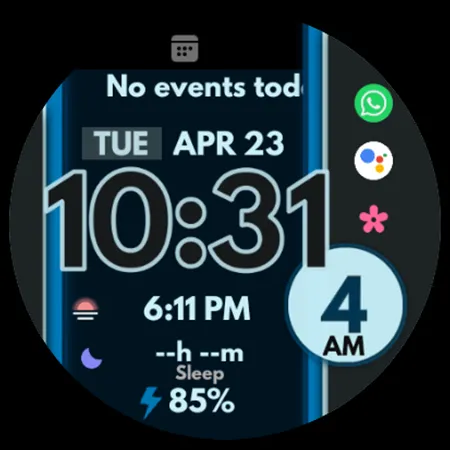The height and width of the screenshot is (450, 450).
Task: Open the WhatsApp shortcut
Action: point(374,103)
